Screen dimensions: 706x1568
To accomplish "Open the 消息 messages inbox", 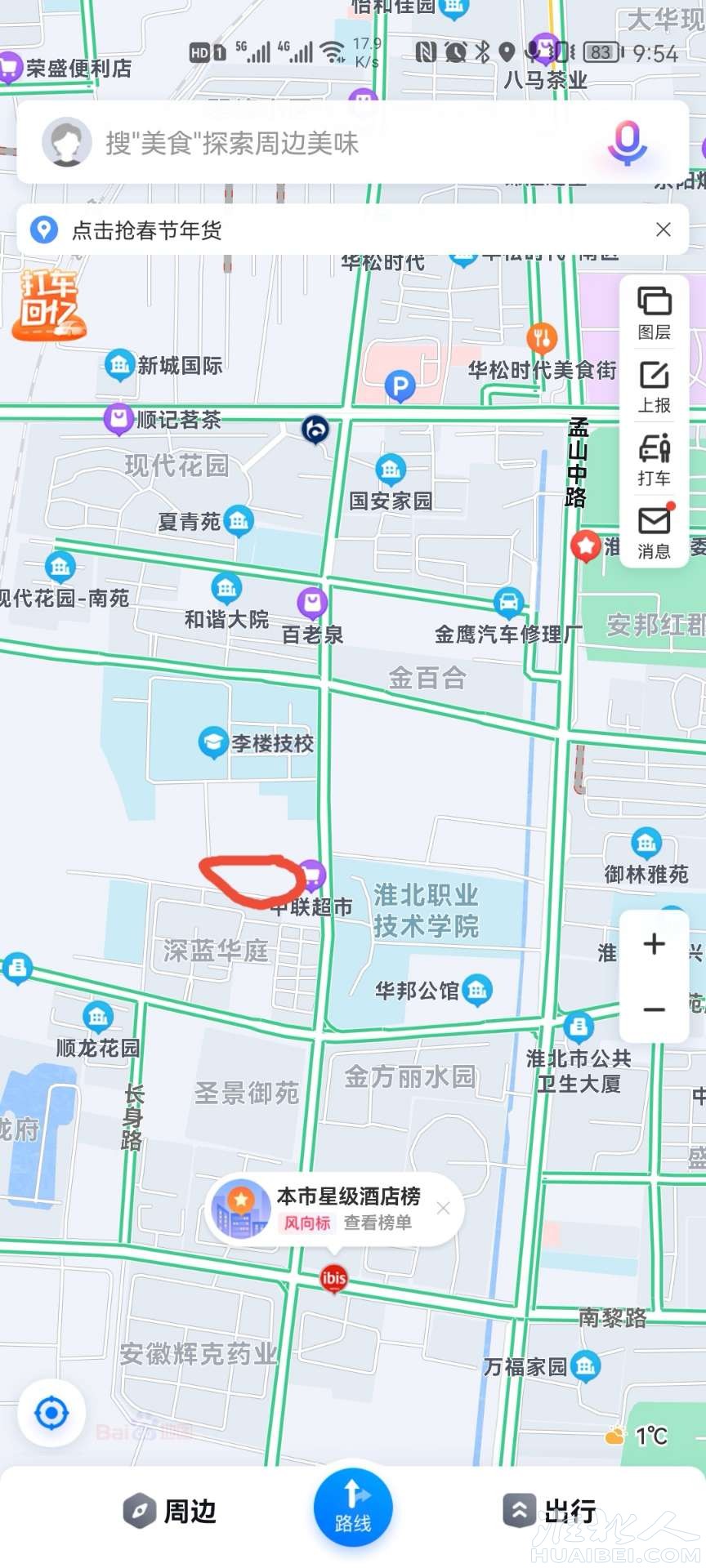I will tap(654, 532).
